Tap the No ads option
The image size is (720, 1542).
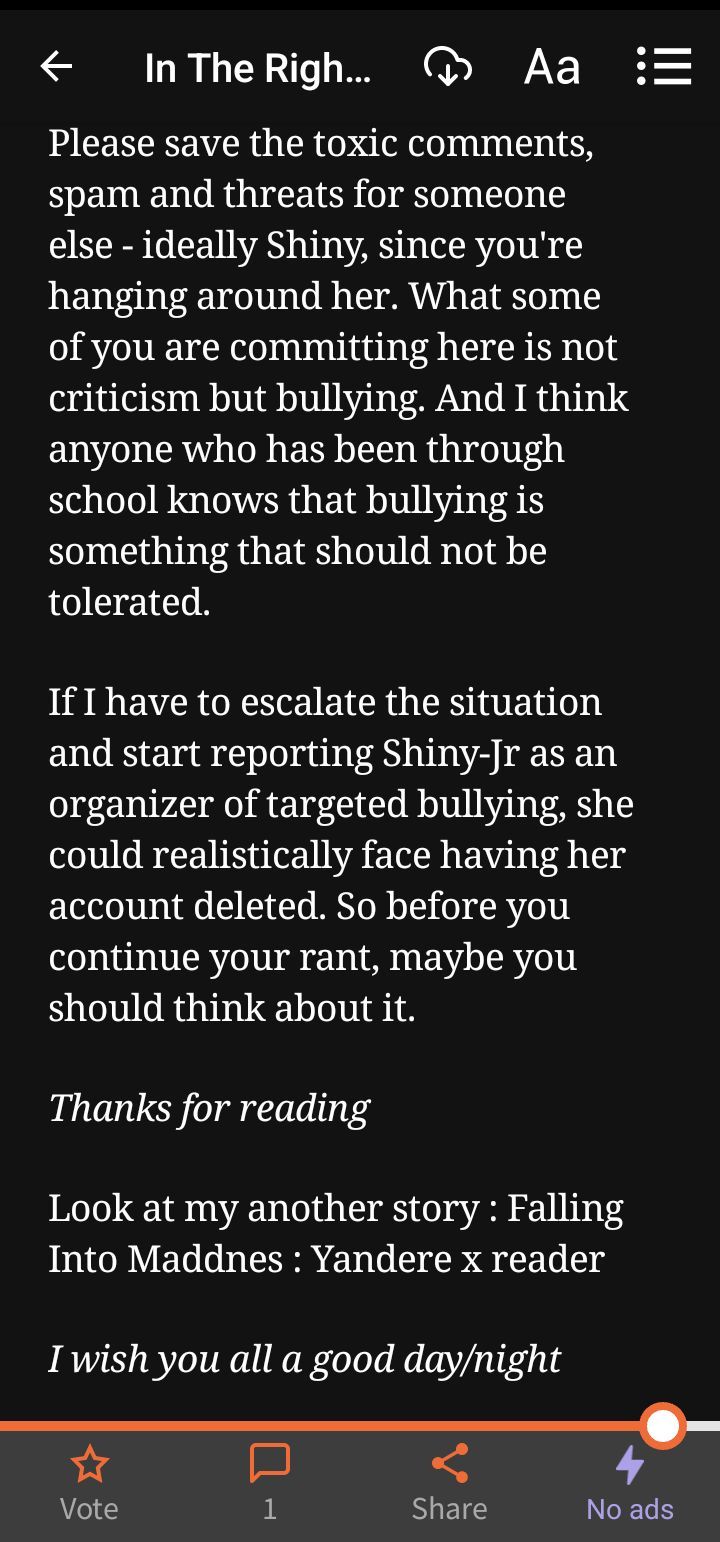pos(630,1480)
